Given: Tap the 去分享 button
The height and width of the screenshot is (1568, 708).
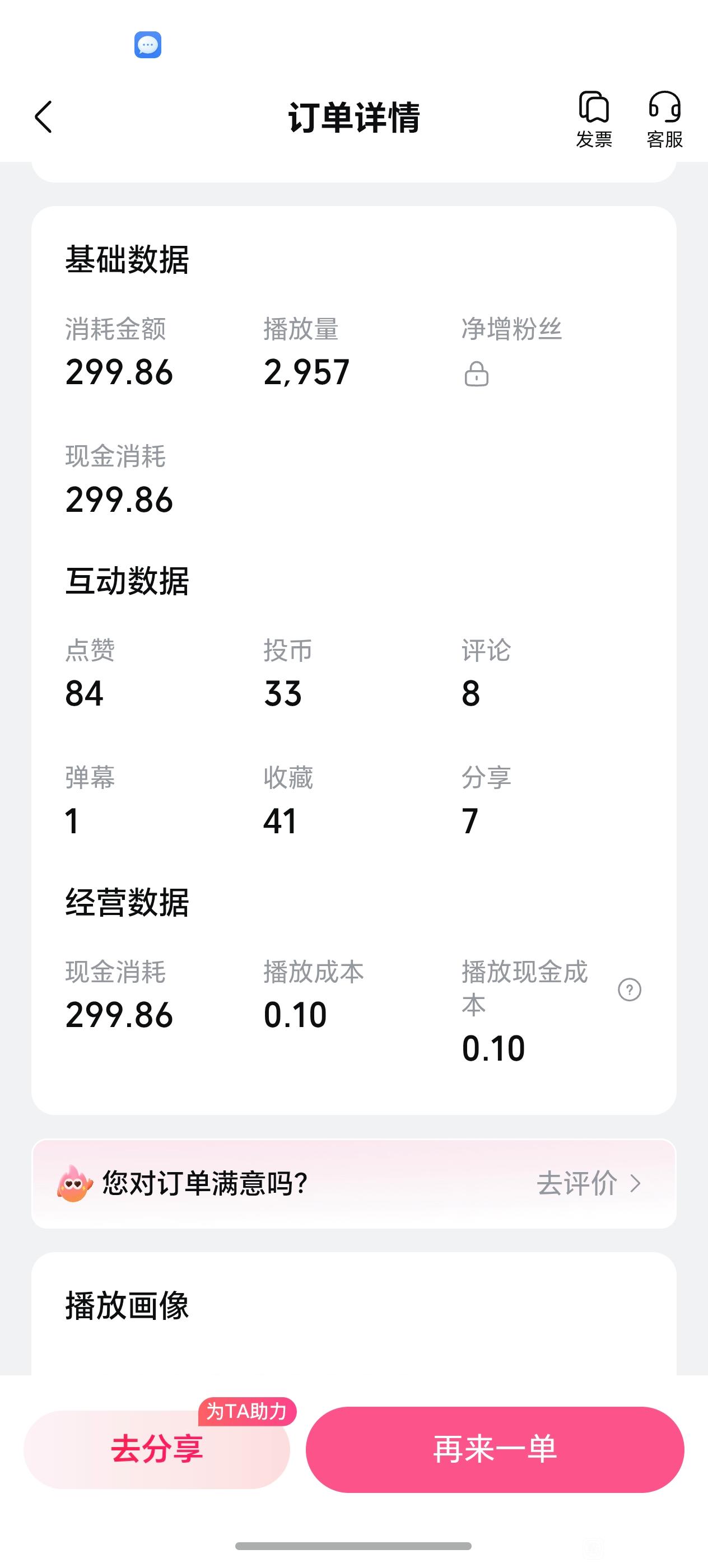Looking at the screenshot, I should 156,1449.
